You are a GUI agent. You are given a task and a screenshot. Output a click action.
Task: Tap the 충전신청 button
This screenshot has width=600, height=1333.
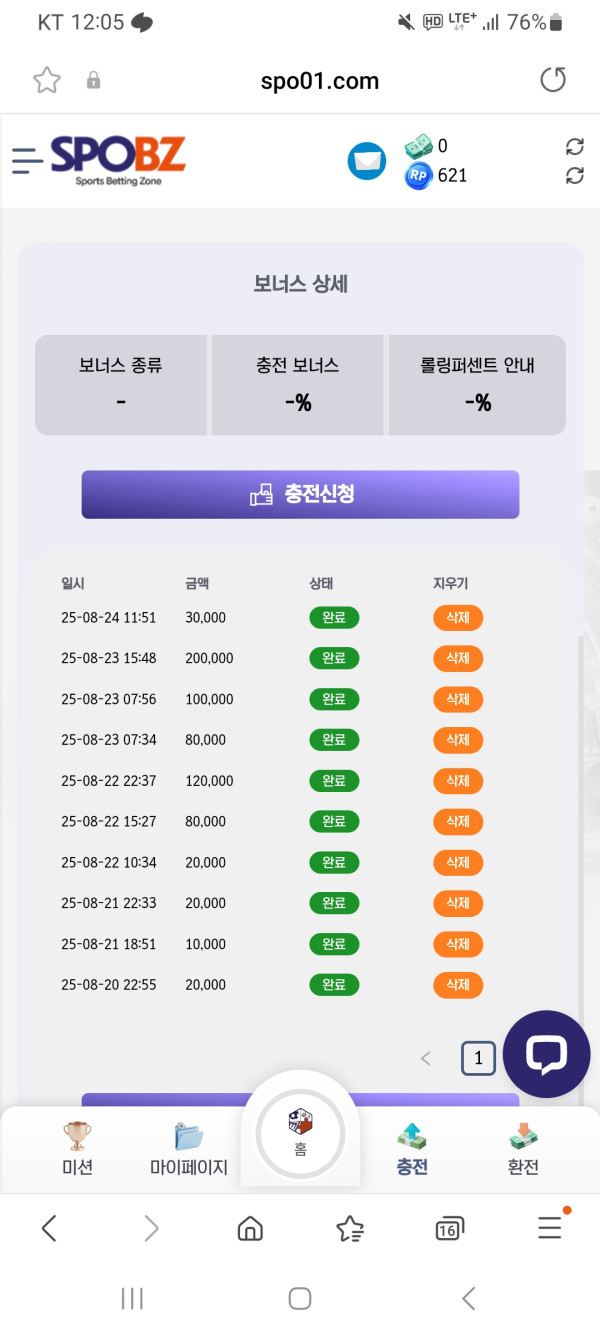(300, 494)
